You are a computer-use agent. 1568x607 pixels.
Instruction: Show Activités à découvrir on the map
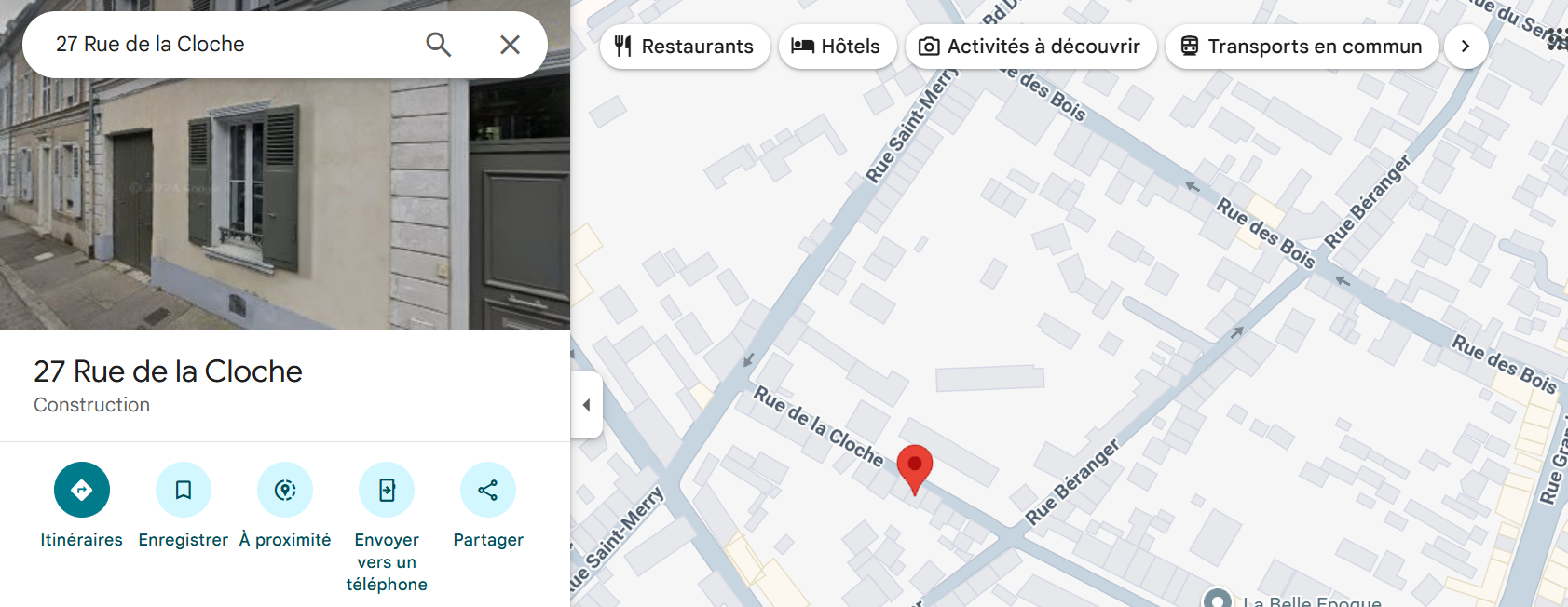[1030, 47]
